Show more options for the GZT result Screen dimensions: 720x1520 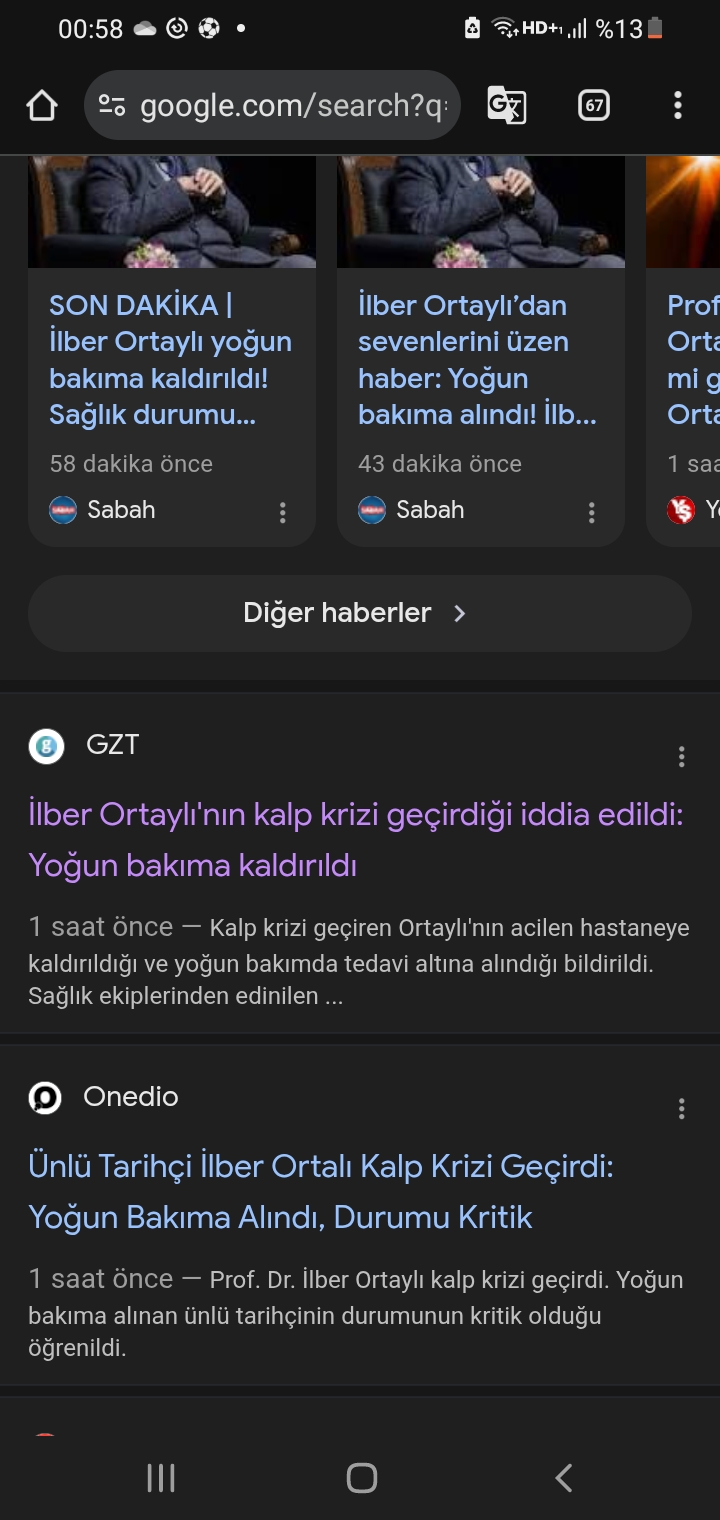[x=682, y=757]
